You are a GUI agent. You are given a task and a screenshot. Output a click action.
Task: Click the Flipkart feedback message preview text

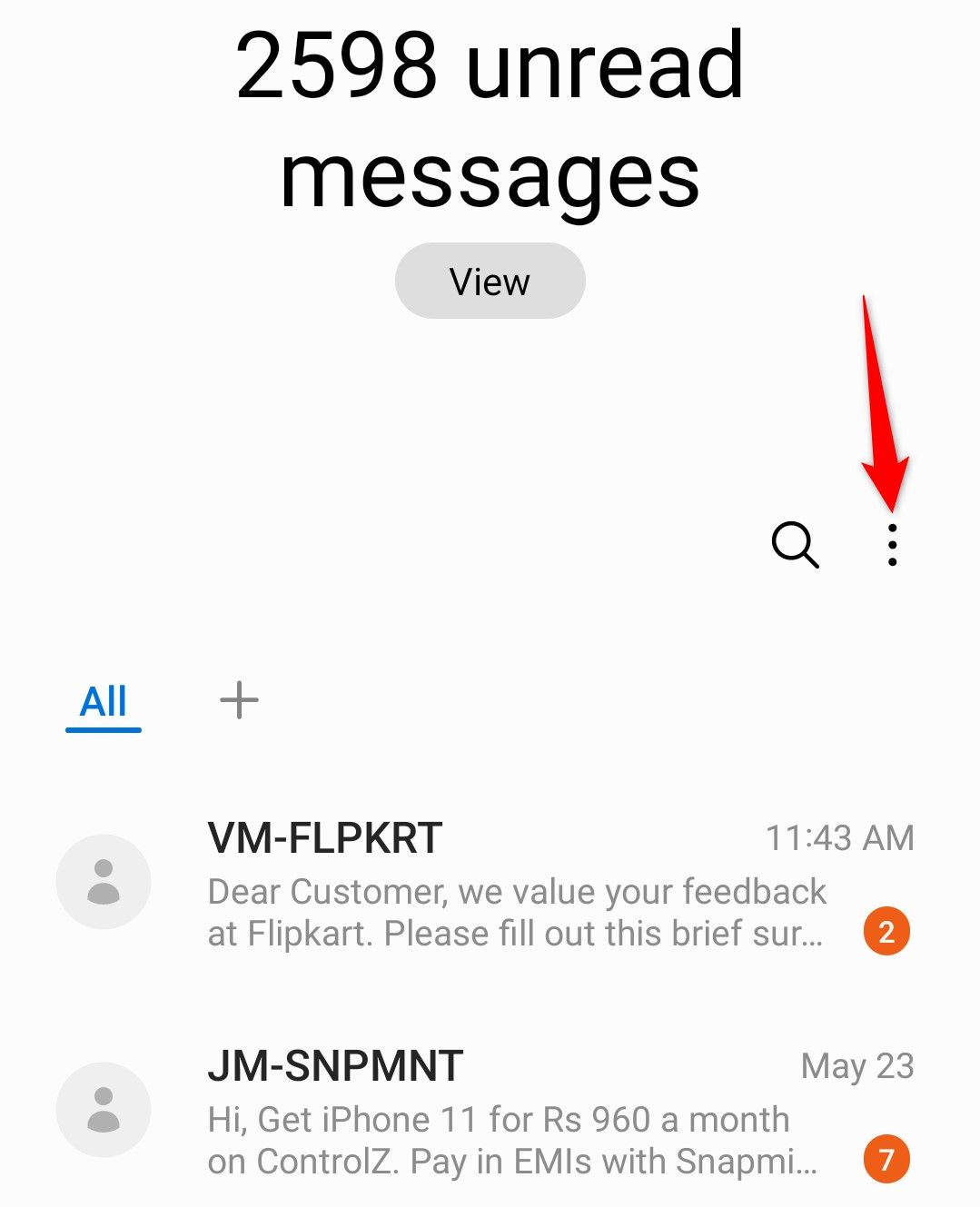tap(516, 911)
